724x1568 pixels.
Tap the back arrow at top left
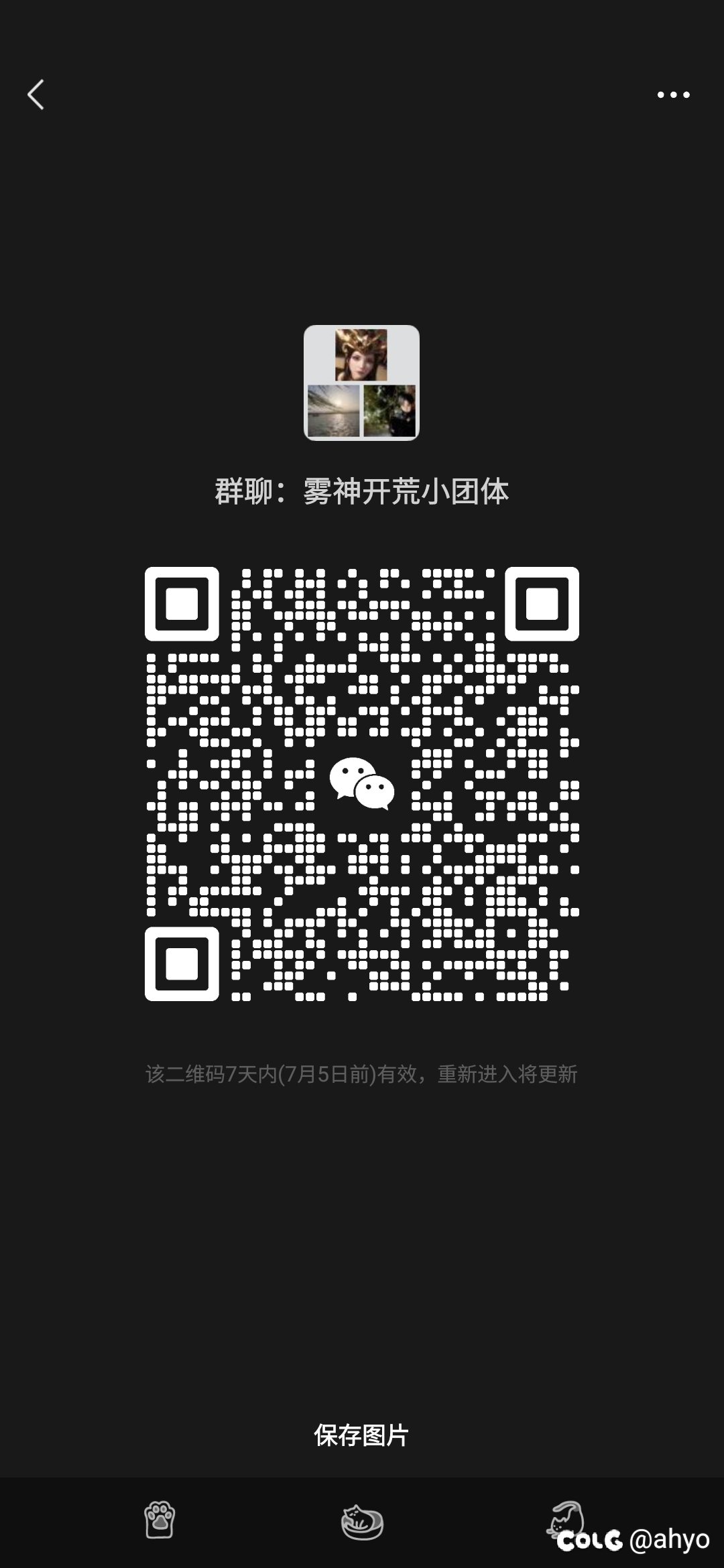coord(36,95)
